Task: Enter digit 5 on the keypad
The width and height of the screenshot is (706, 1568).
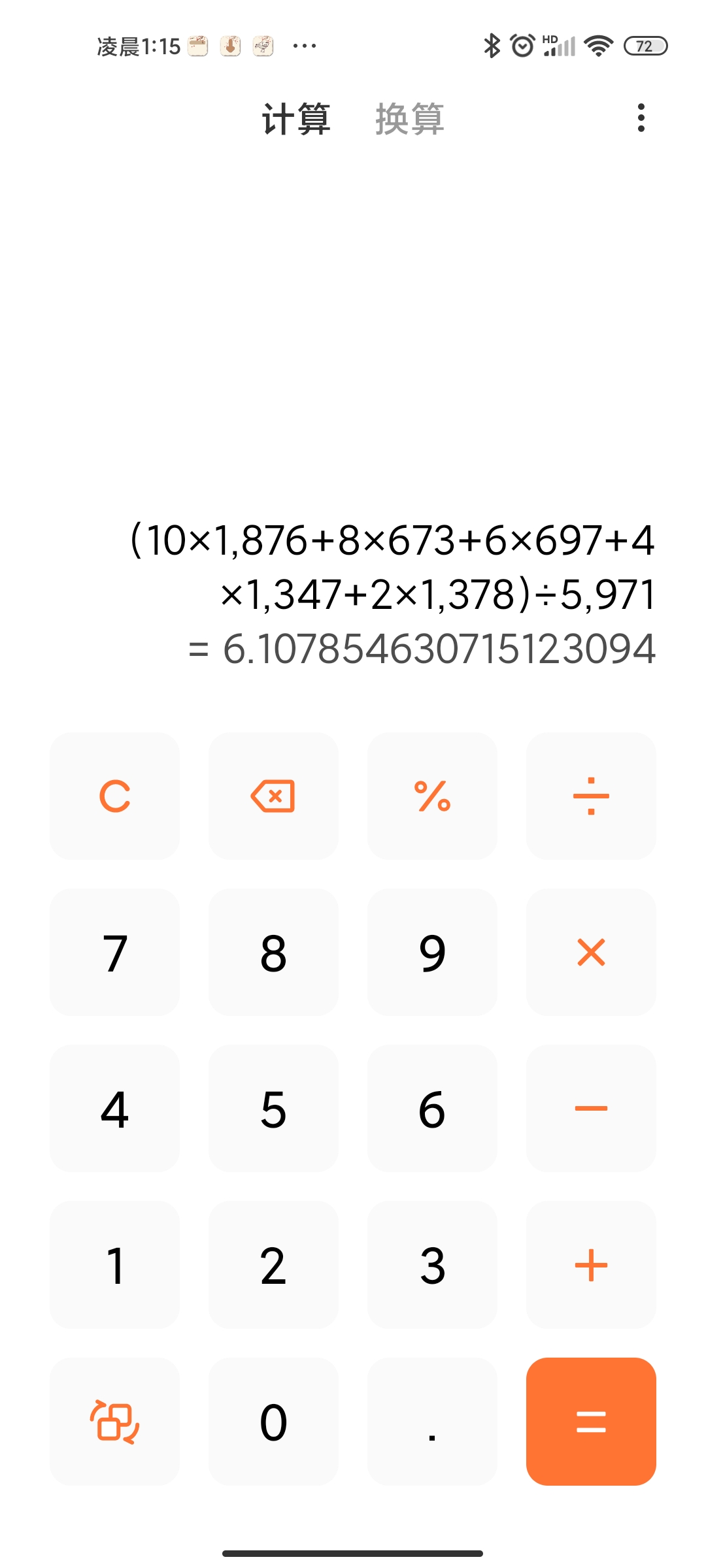Action: pos(273,1108)
